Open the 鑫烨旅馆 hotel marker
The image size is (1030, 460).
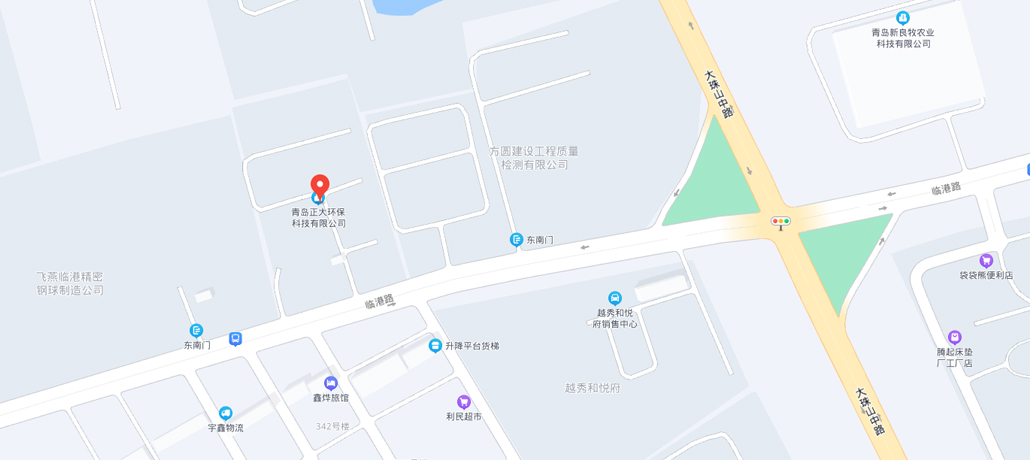(x=331, y=383)
